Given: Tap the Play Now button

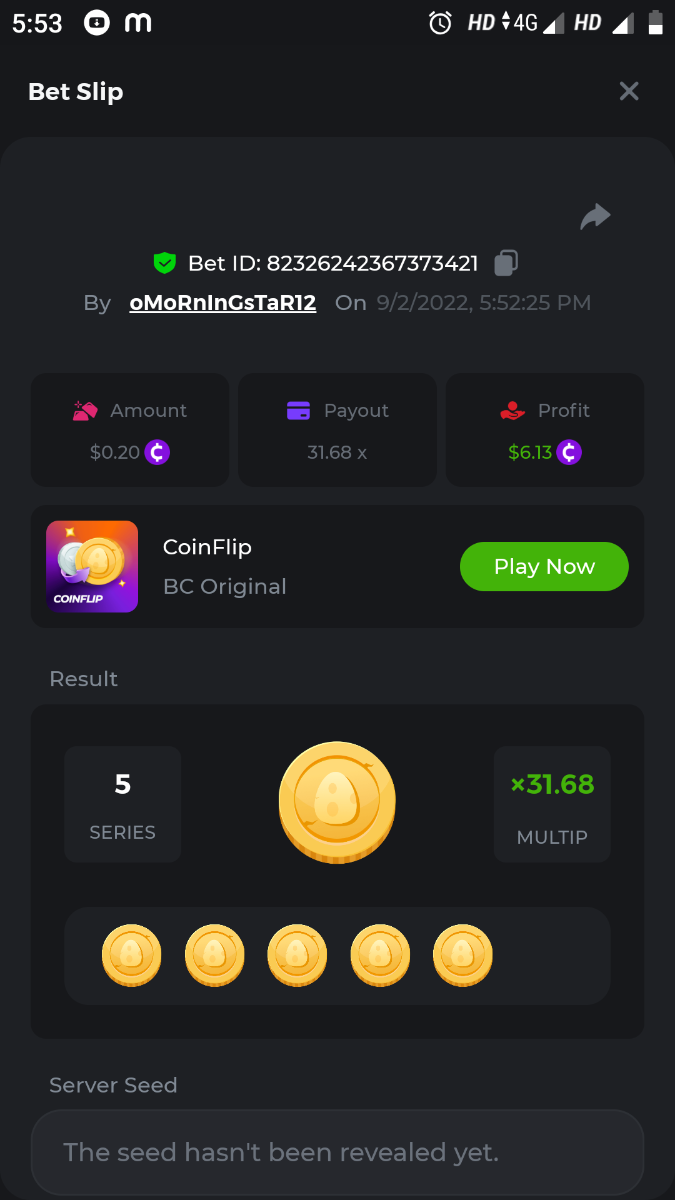Looking at the screenshot, I should pos(544,567).
